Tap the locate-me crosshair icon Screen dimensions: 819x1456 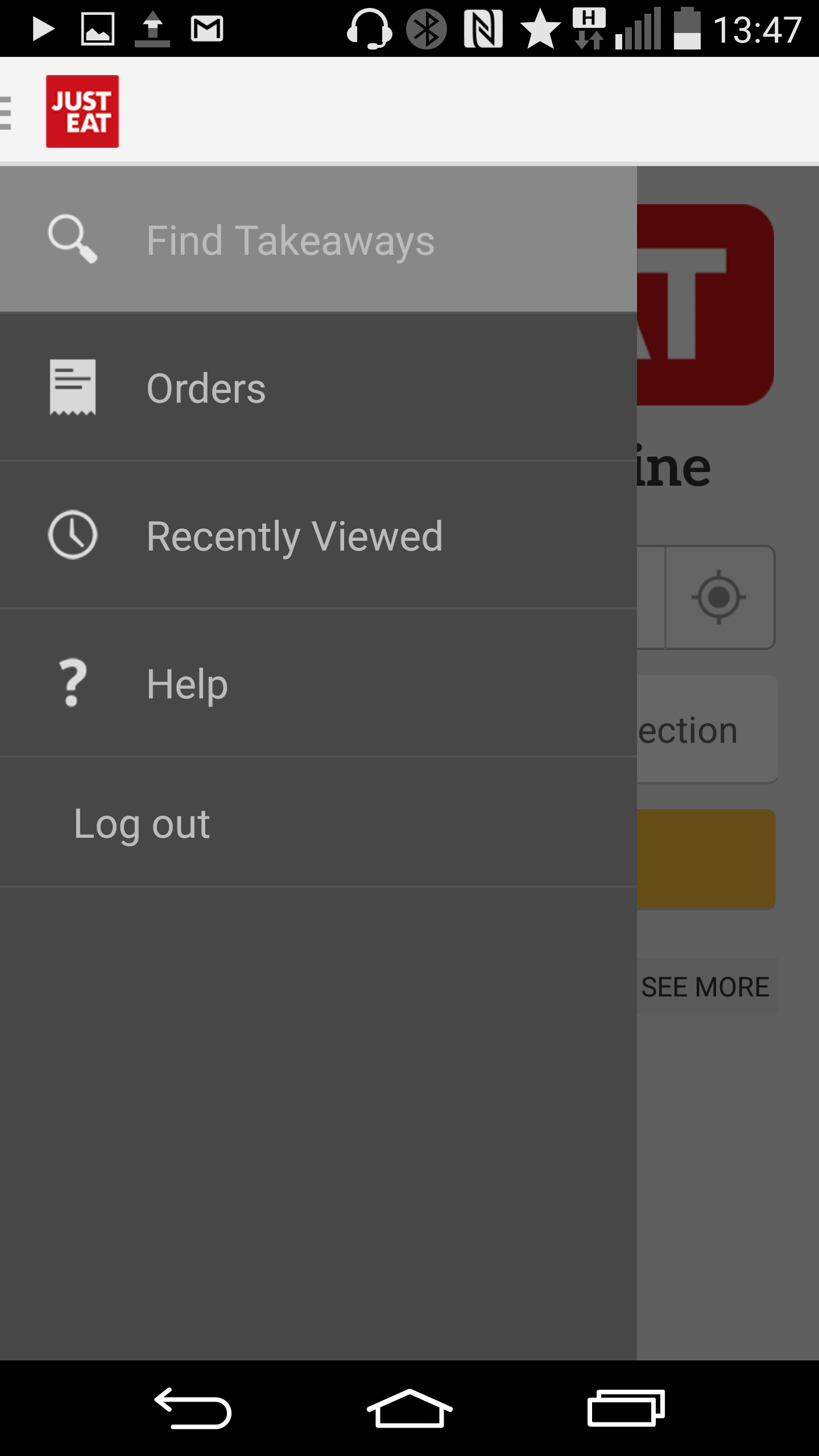(x=719, y=597)
